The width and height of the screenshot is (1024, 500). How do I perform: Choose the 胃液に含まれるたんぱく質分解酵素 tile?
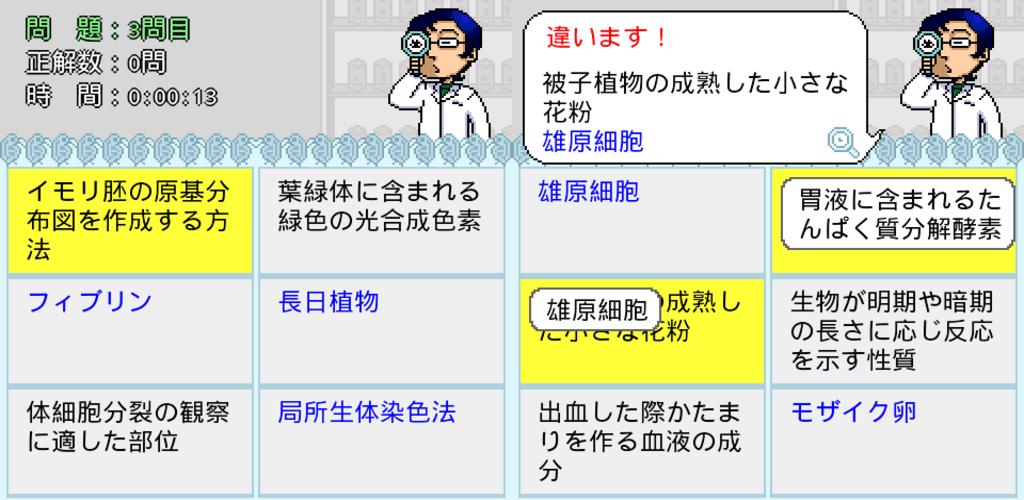[x=894, y=221]
